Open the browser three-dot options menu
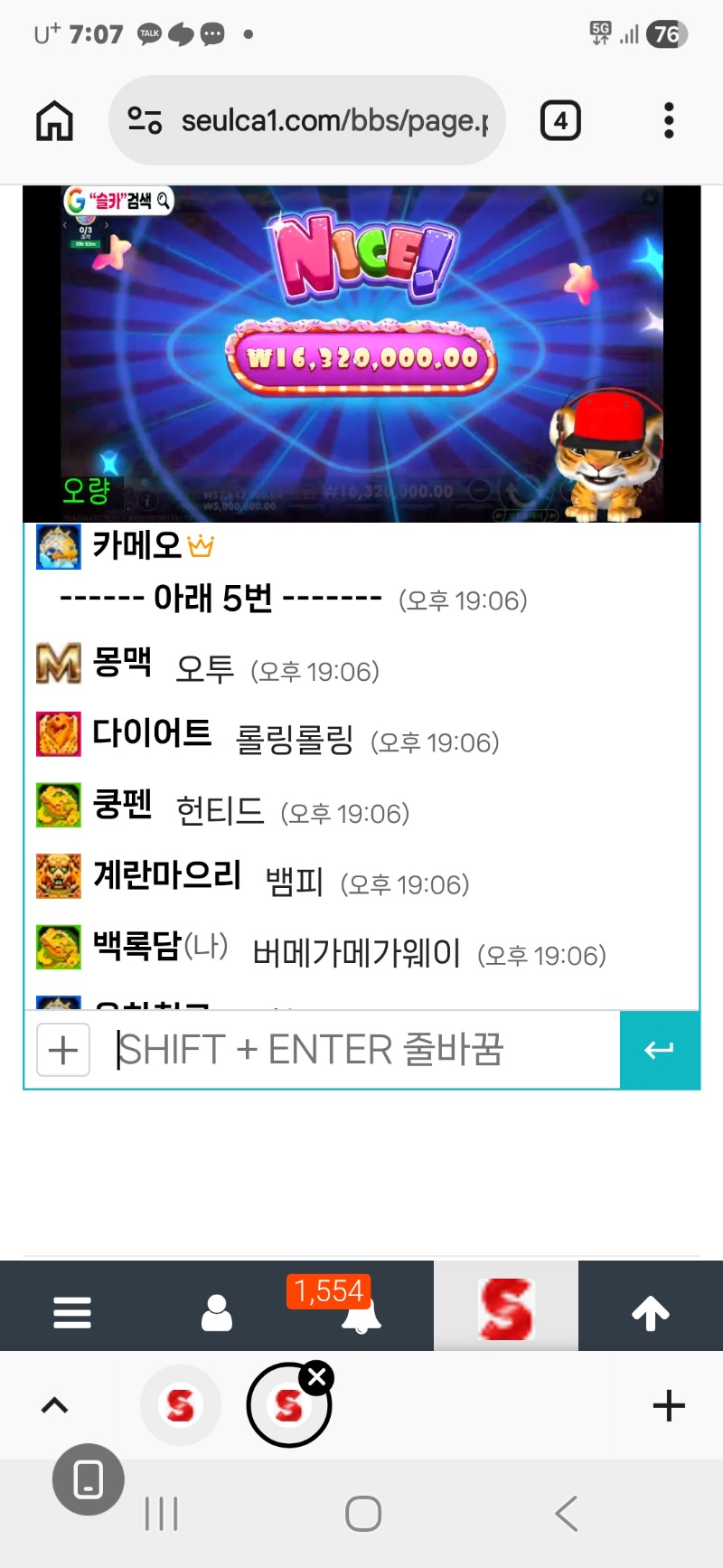Viewport: 723px width, 1568px height. click(668, 119)
